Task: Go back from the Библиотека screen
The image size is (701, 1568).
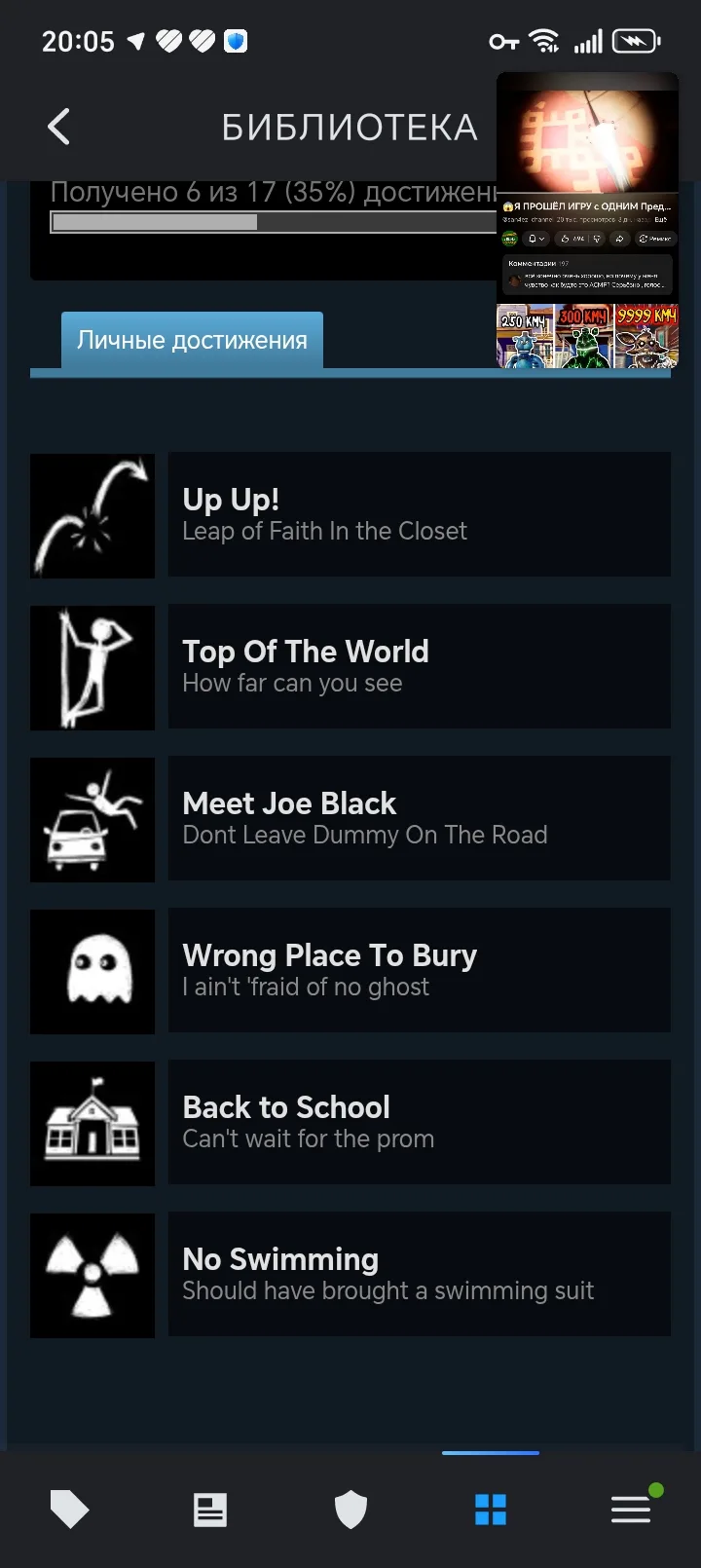Action: tap(58, 127)
